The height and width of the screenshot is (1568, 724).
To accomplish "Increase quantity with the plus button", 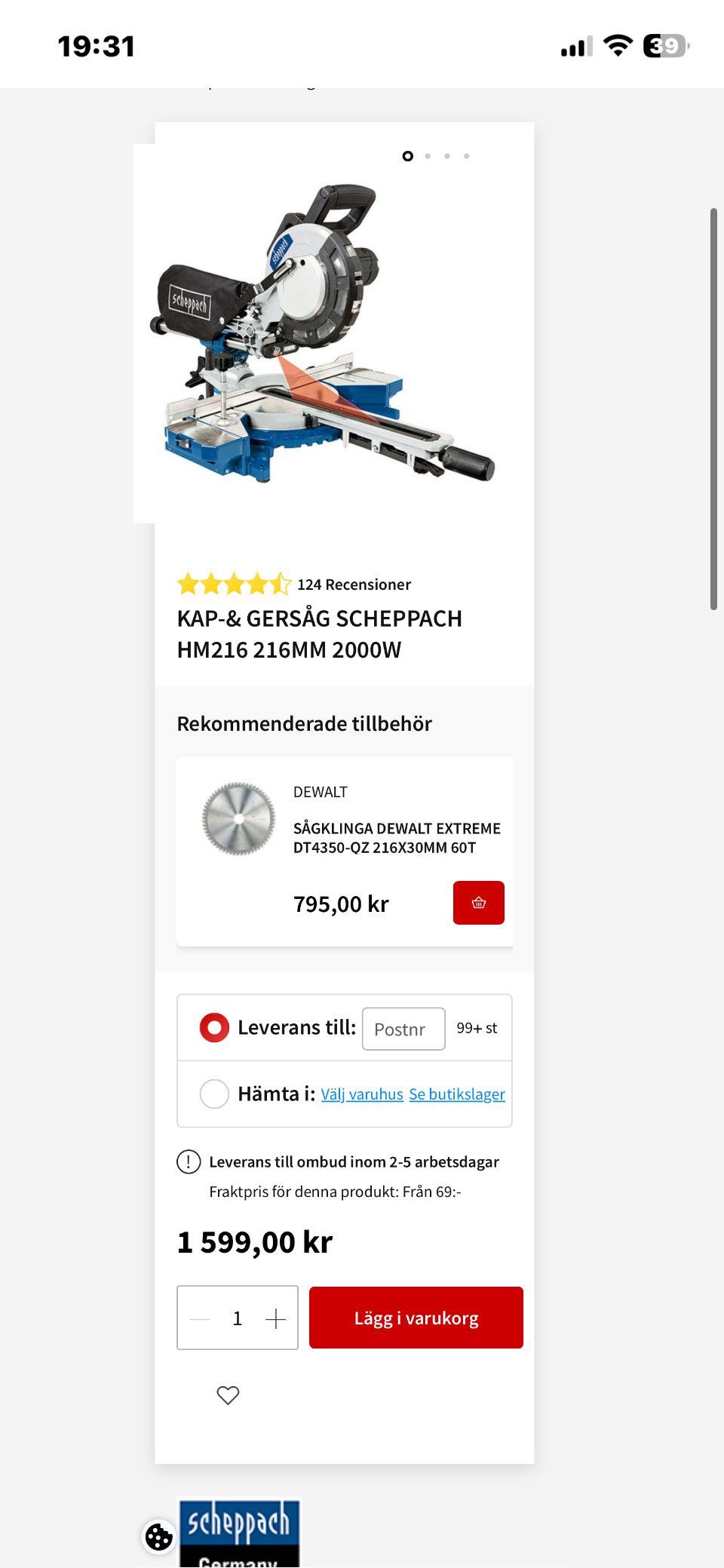I will click(275, 1318).
